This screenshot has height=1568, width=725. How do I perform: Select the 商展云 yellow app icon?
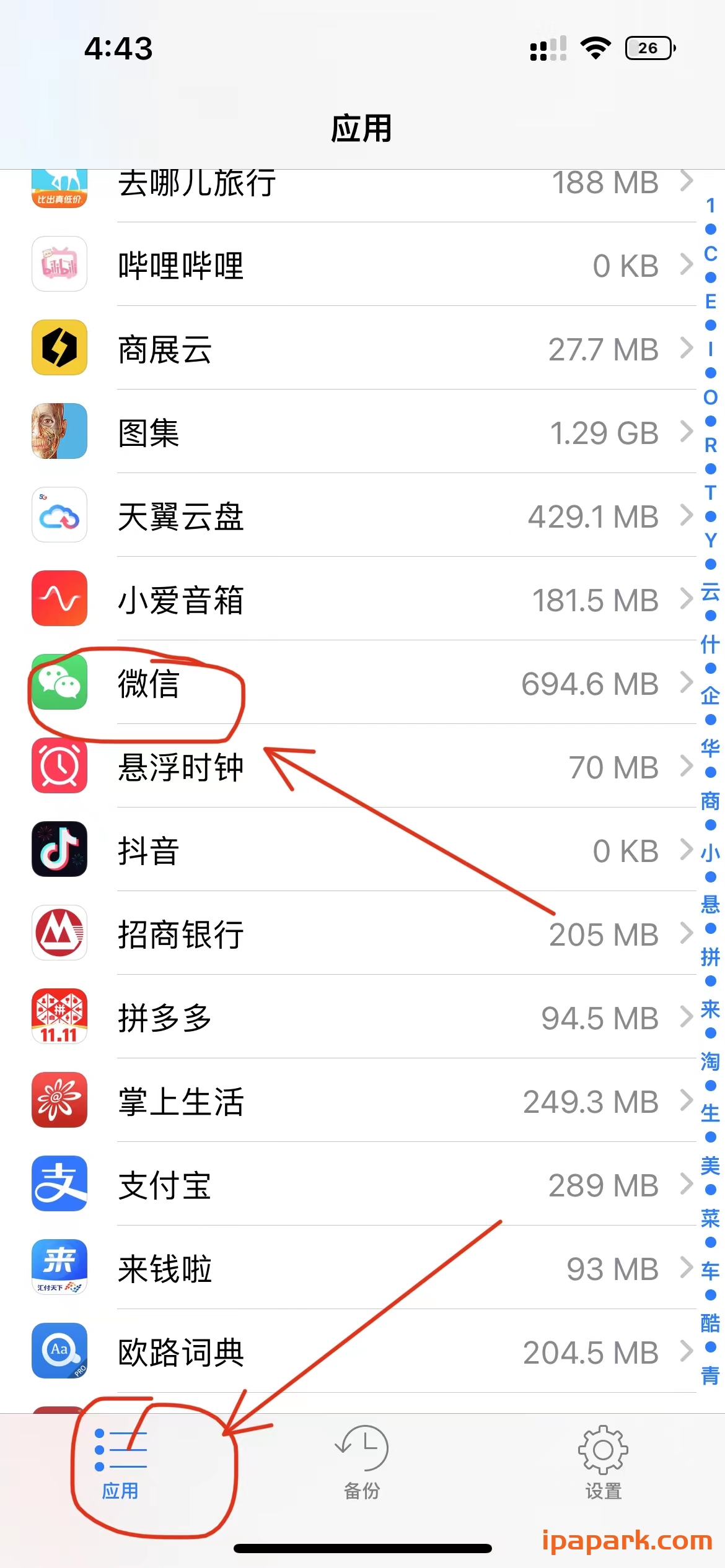click(59, 349)
